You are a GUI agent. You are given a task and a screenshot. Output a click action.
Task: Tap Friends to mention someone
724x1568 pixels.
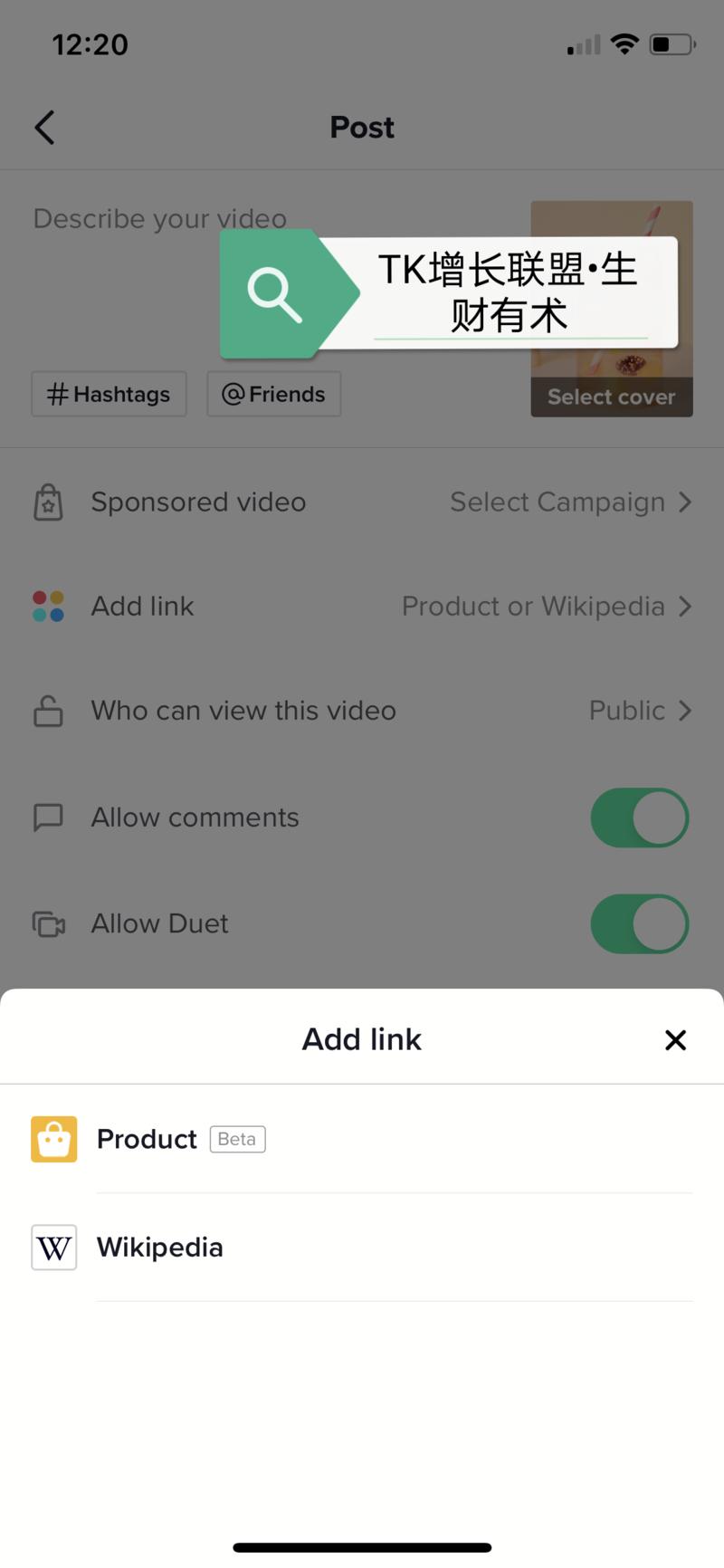pyautogui.click(x=273, y=394)
